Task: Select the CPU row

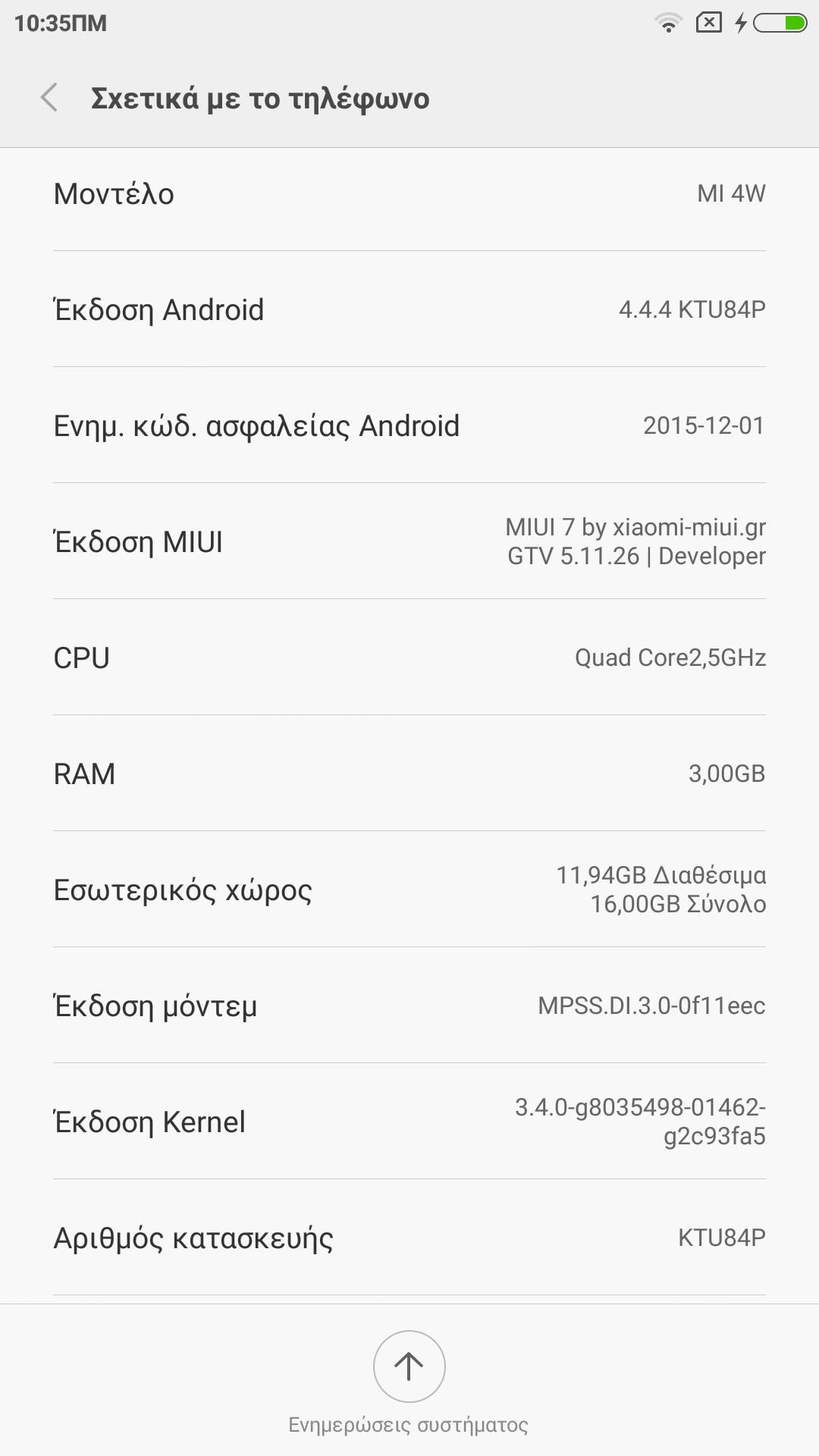Action: (x=409, y=657)
